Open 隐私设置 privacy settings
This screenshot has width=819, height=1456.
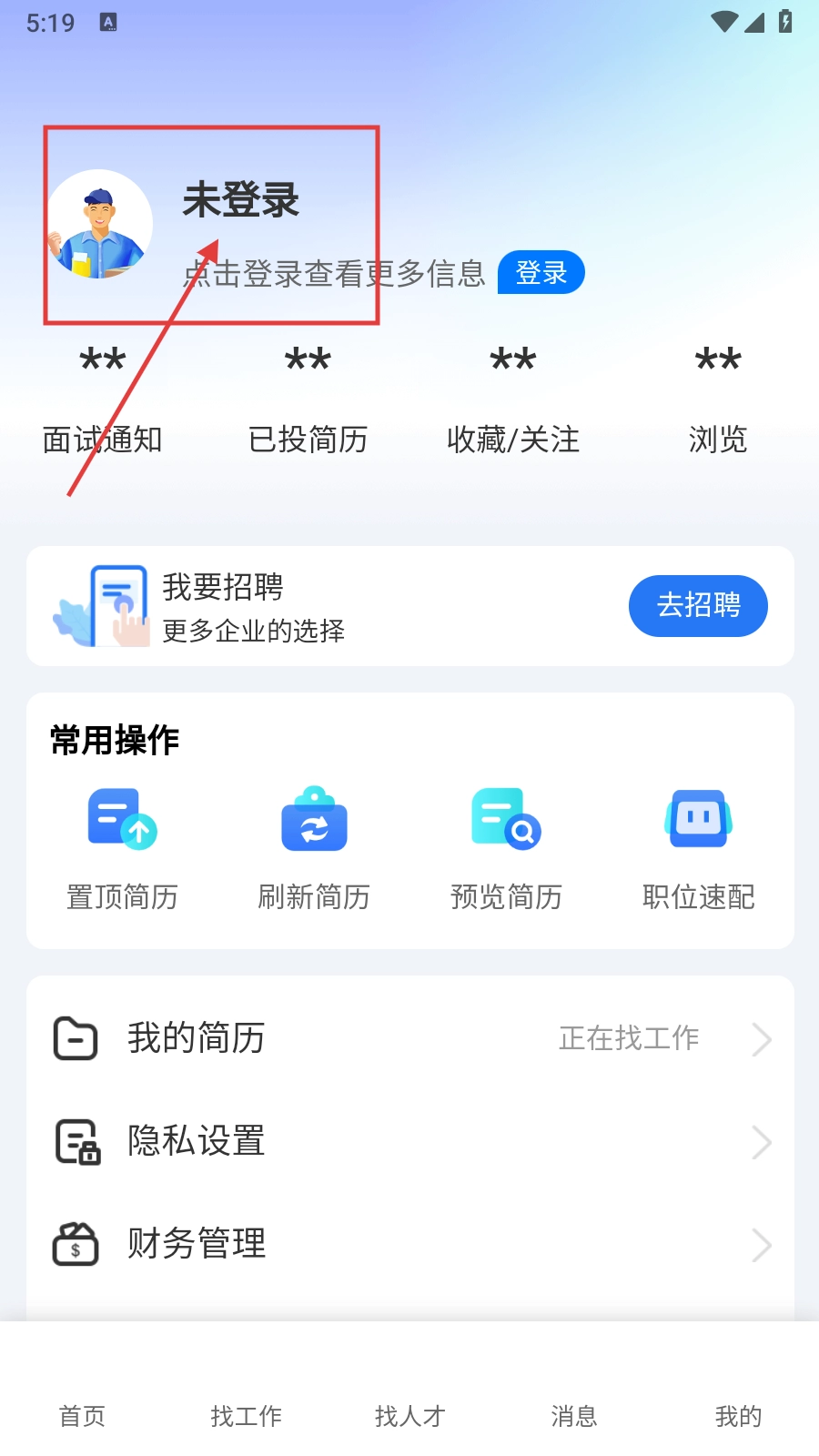point(409,1141)
